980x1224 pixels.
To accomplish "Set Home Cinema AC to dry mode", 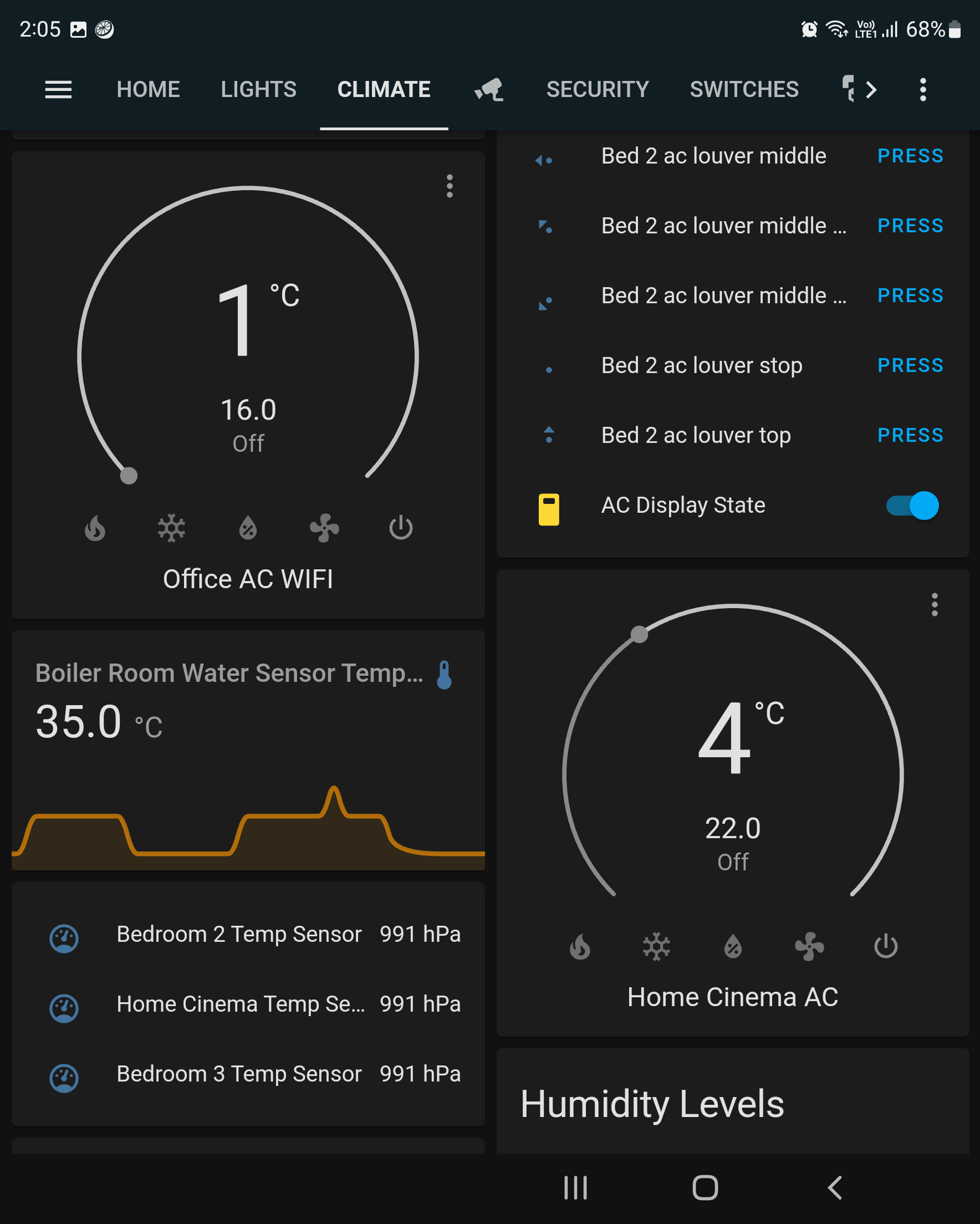I will pos(733,946).
